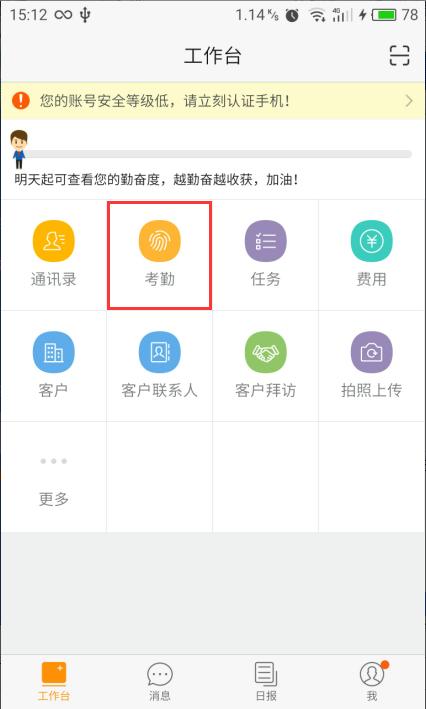The height and width of the screenshot is (709, 426).
Task: Open 拍照上传 photo upload
Action: [x=372, y=366]
